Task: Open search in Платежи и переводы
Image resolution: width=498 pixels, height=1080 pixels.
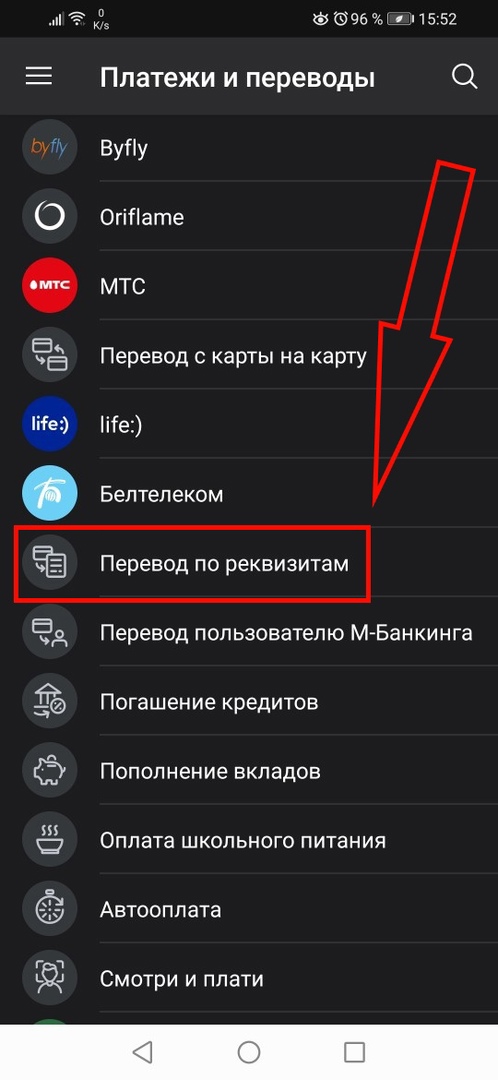Action: tap(464, 77)
